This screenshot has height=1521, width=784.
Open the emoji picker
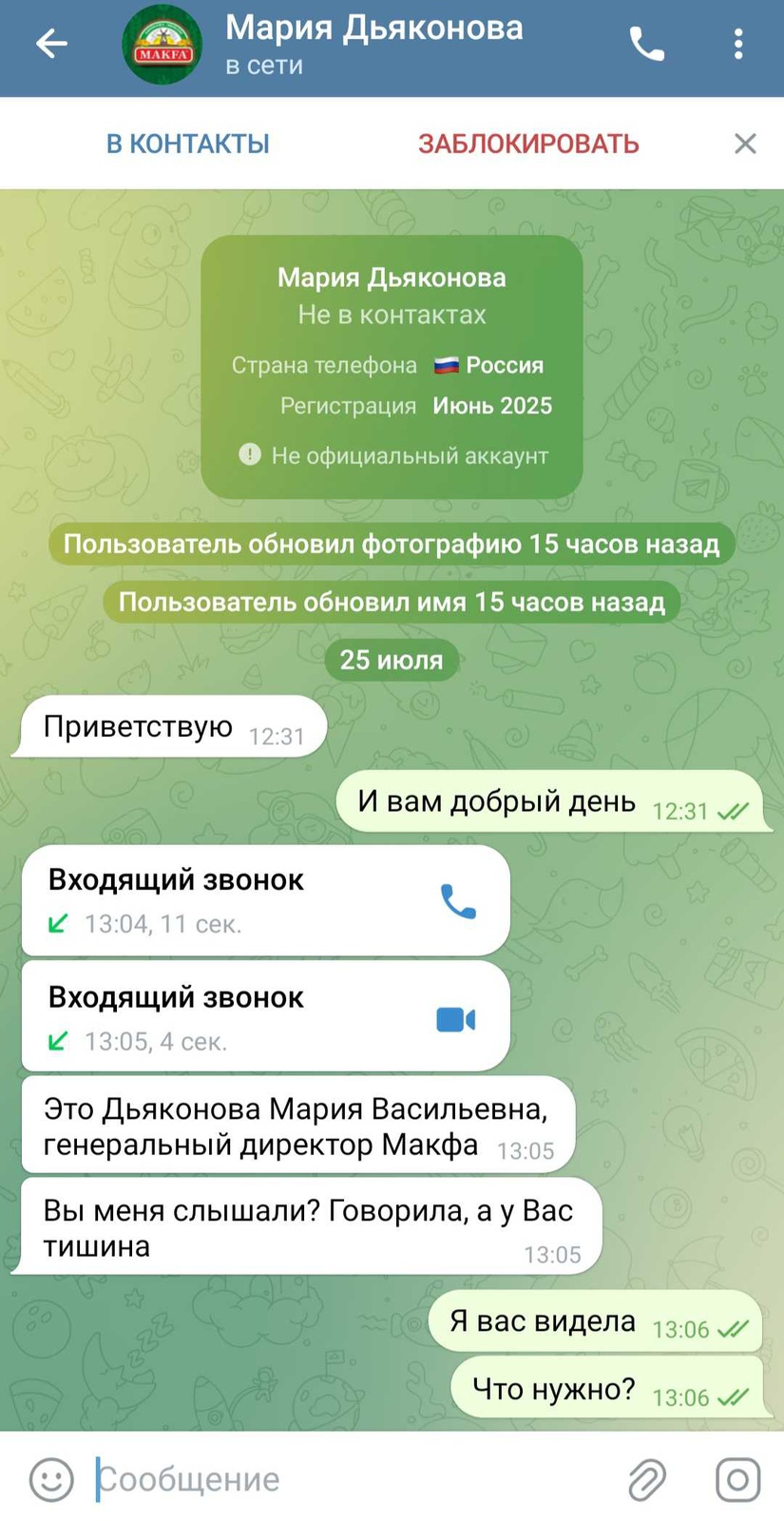[x=51, y=1479]
